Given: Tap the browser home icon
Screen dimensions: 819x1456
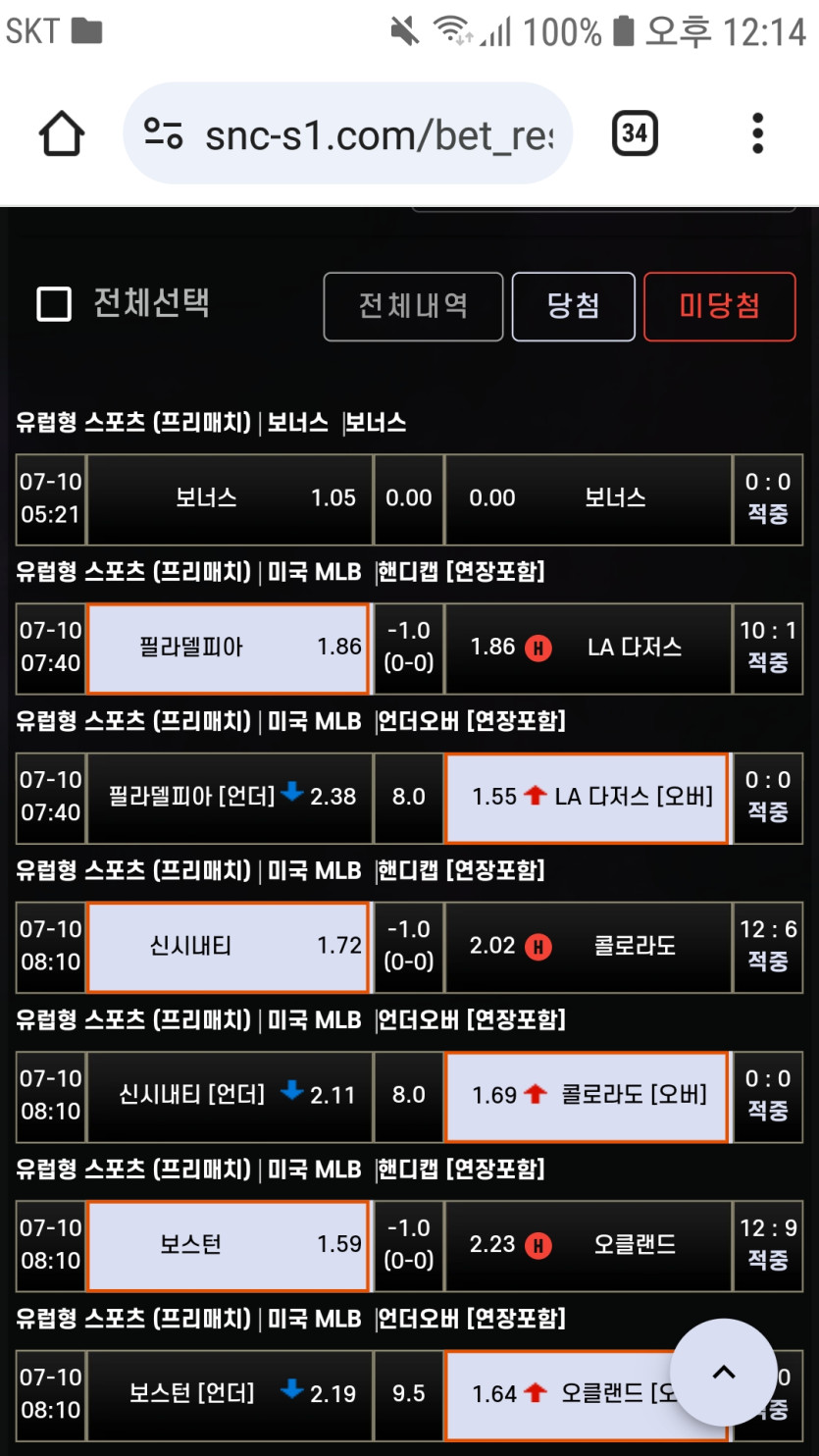Looking at the screenshot, I should coord(61,133).
